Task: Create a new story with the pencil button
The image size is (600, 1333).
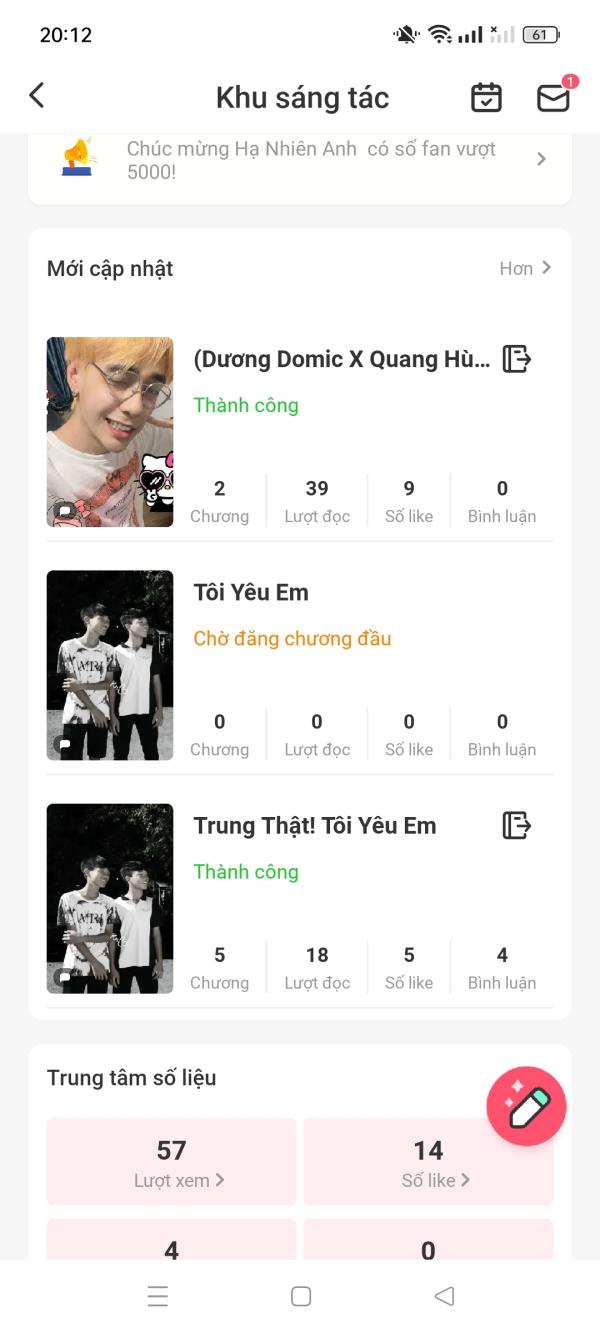Action: pyautogui.click(x=526, y=1106)
